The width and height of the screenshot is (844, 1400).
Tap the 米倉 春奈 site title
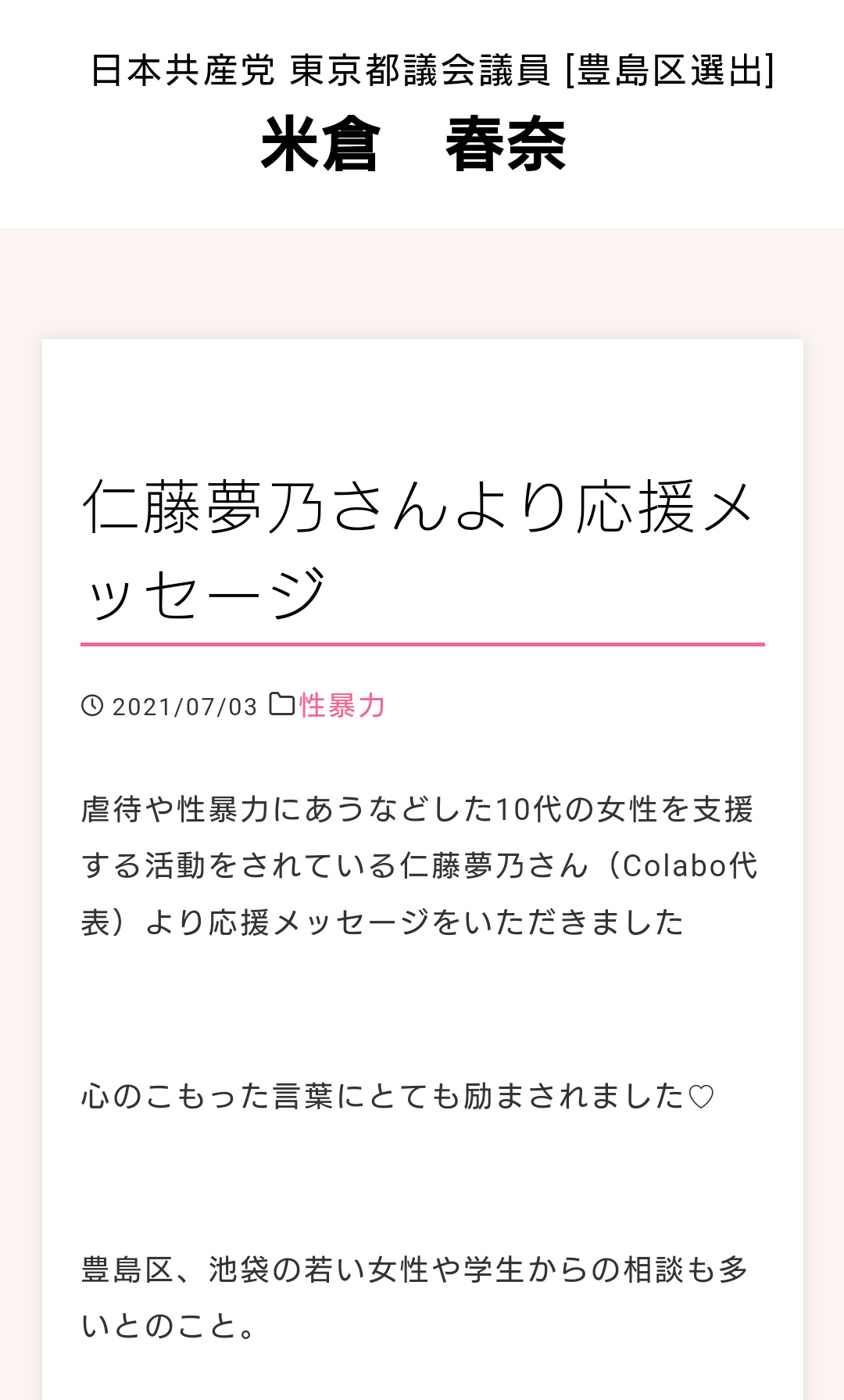(413, 144)
